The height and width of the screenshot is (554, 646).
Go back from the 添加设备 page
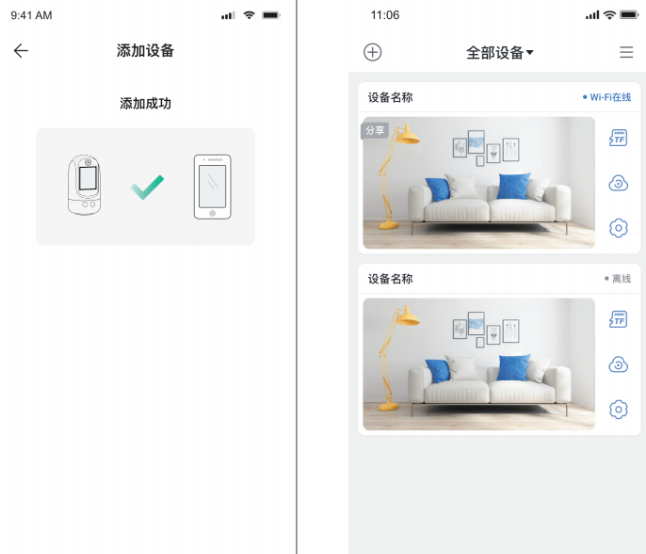pos(21,51)
